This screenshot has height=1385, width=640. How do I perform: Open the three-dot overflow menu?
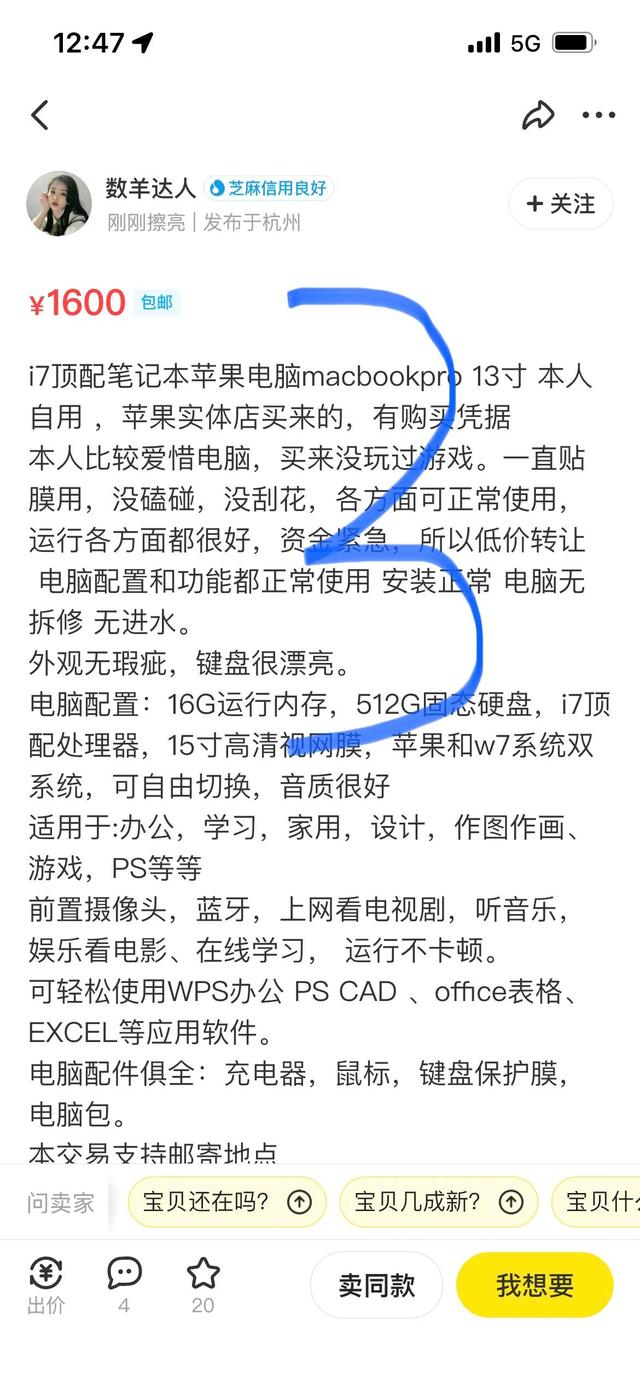599,115
